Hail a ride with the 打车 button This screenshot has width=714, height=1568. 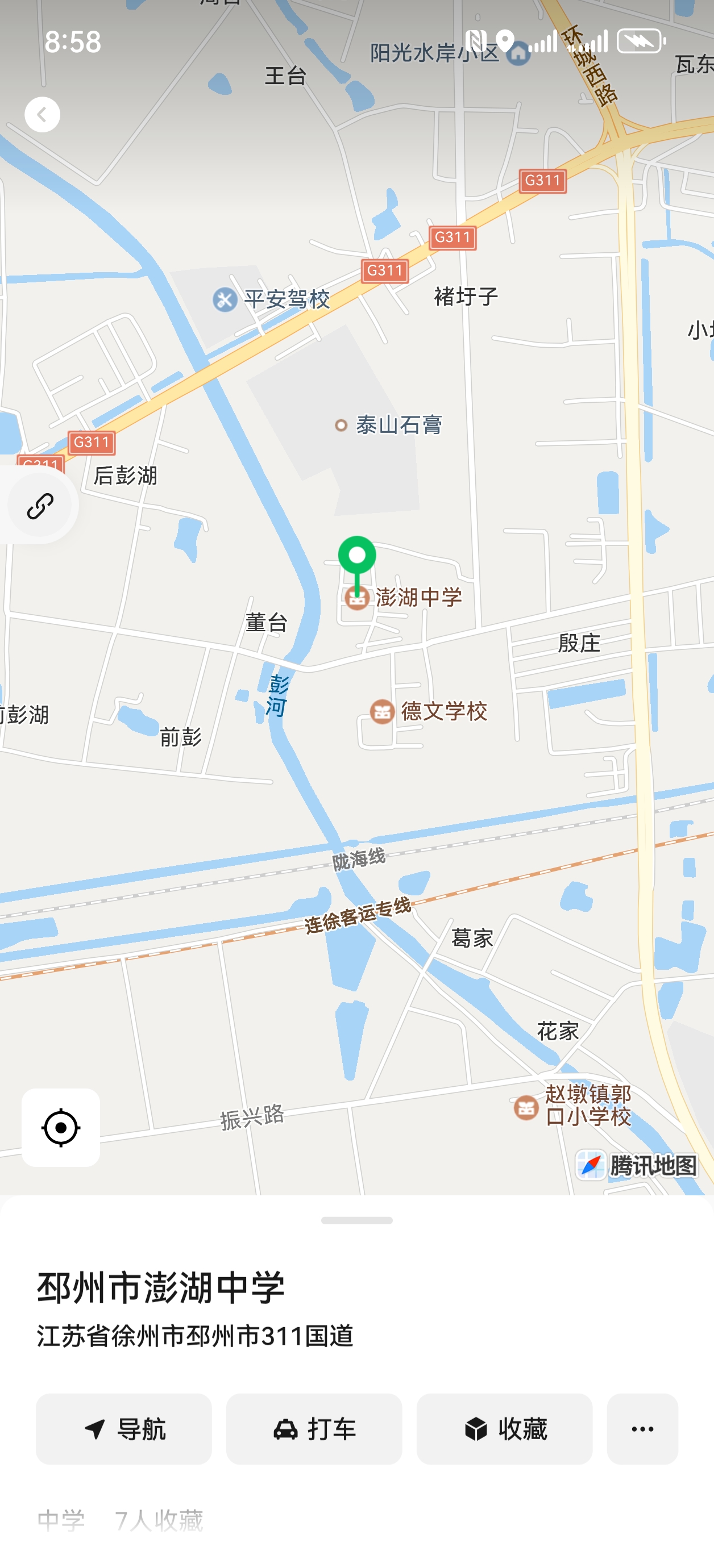click(x=314, y=1429)
